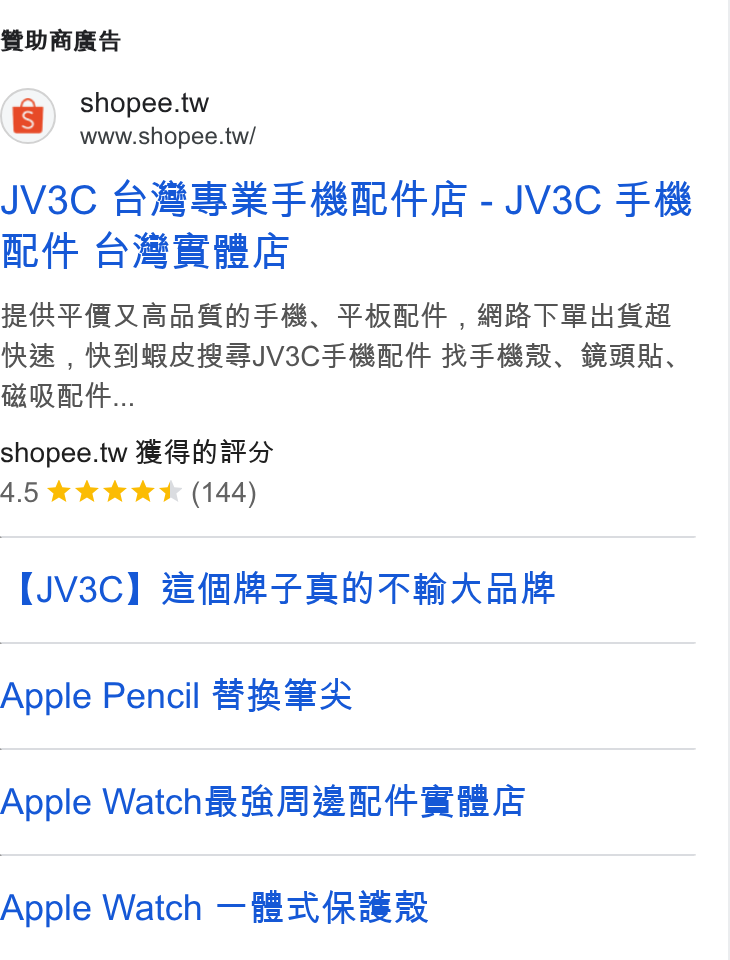Screen dimensions: 730x960
Task: Tap the shopee.tw site name and URL
Action: [168, 119]
